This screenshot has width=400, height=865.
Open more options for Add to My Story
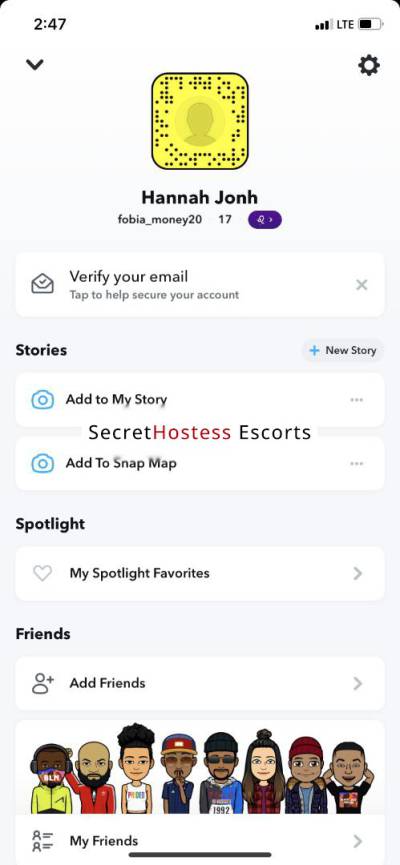click(356, 400)
